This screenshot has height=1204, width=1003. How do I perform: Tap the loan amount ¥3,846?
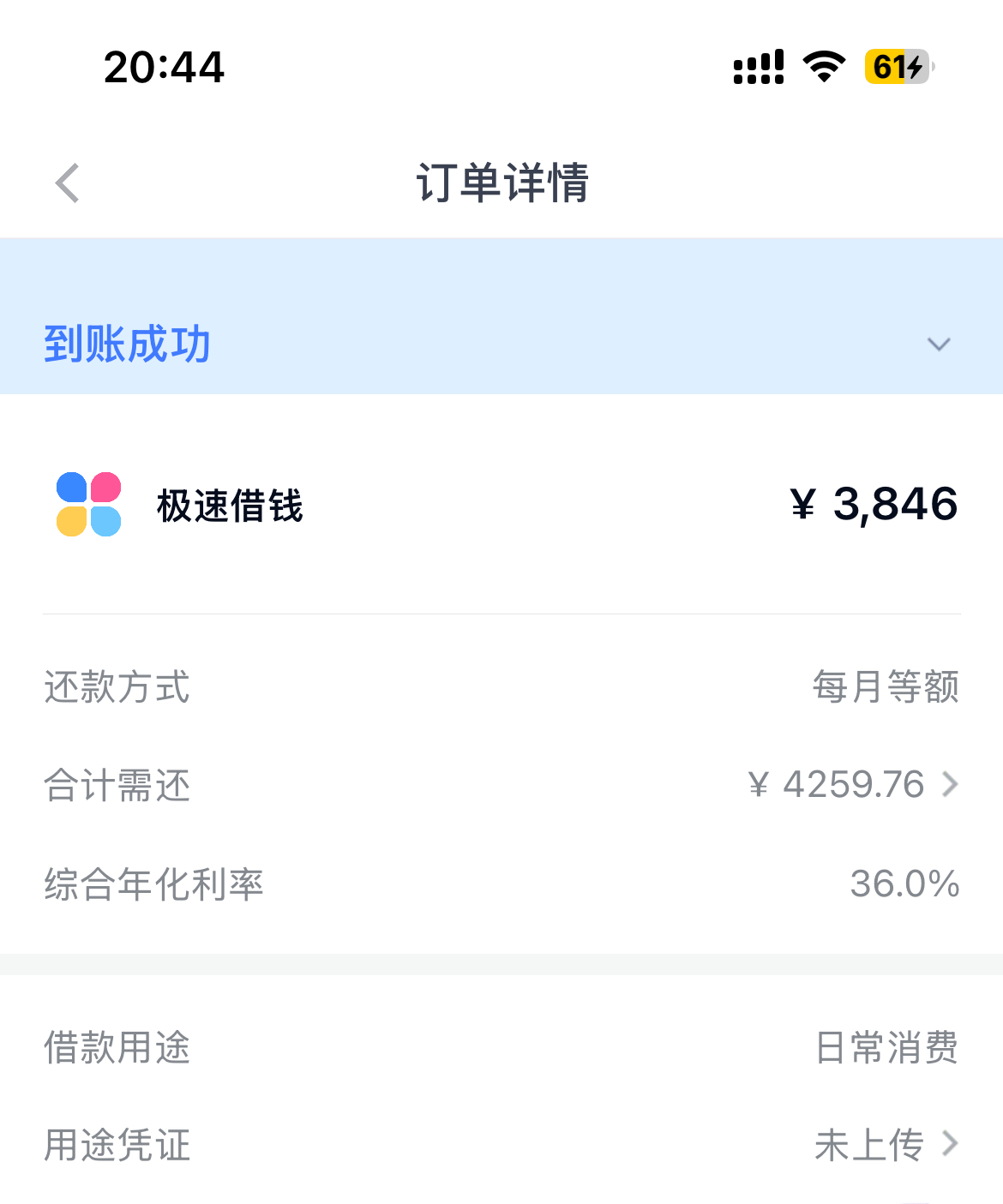click(x=874, y=504)
